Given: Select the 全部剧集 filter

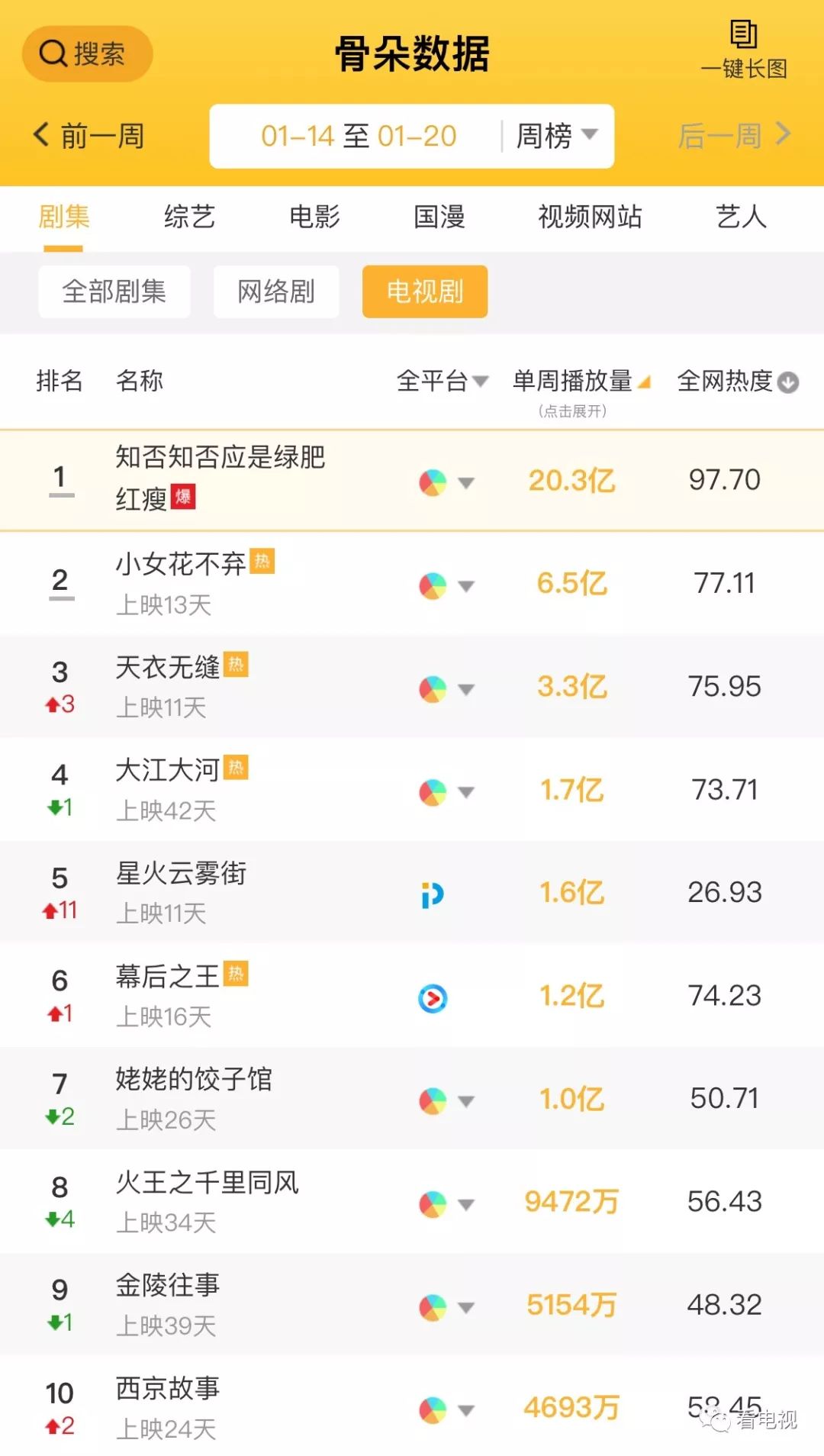Looking at the screenshot, I should (x=114, y=292).
